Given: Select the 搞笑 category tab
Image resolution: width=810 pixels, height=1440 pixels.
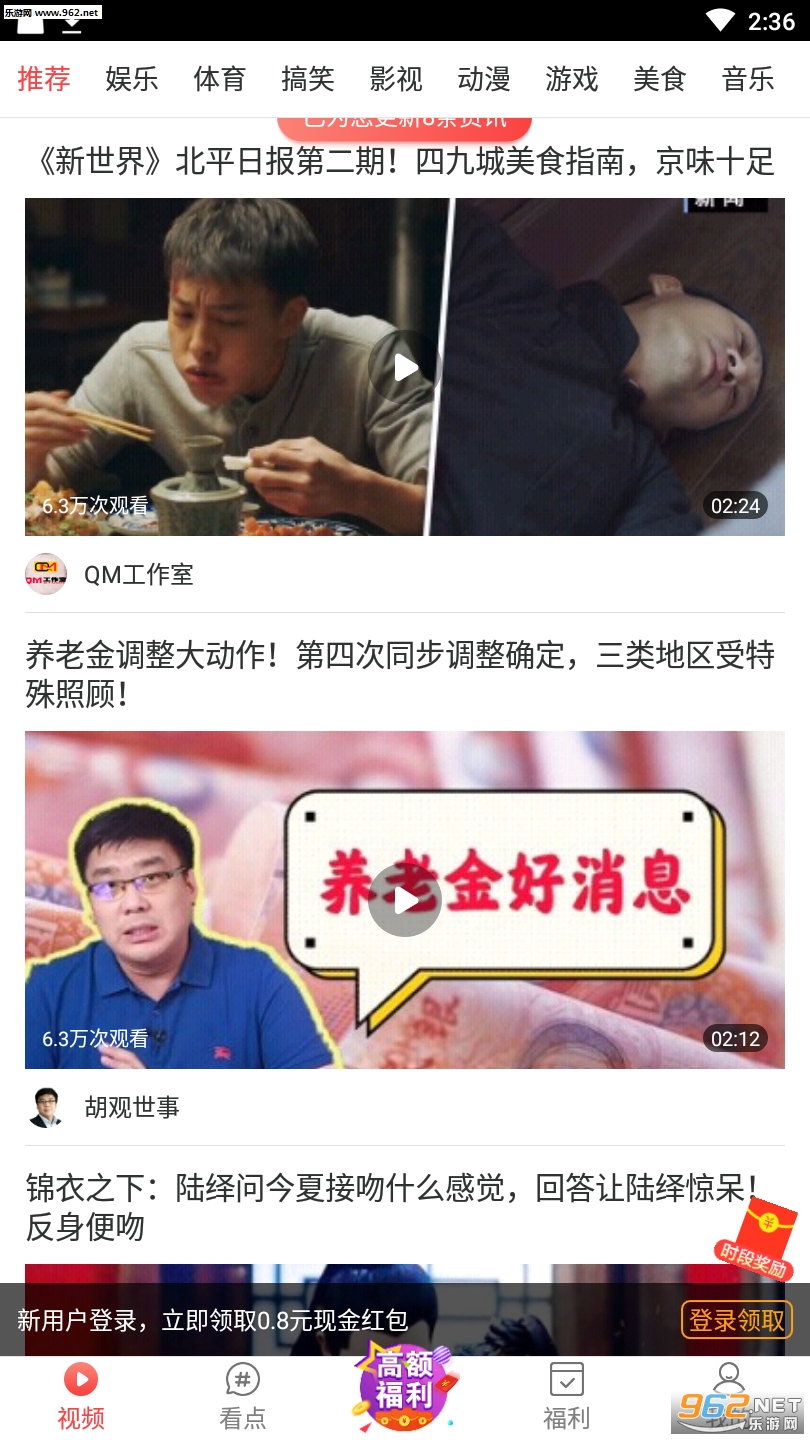Looking at the screenshot, I should [308, 79].
